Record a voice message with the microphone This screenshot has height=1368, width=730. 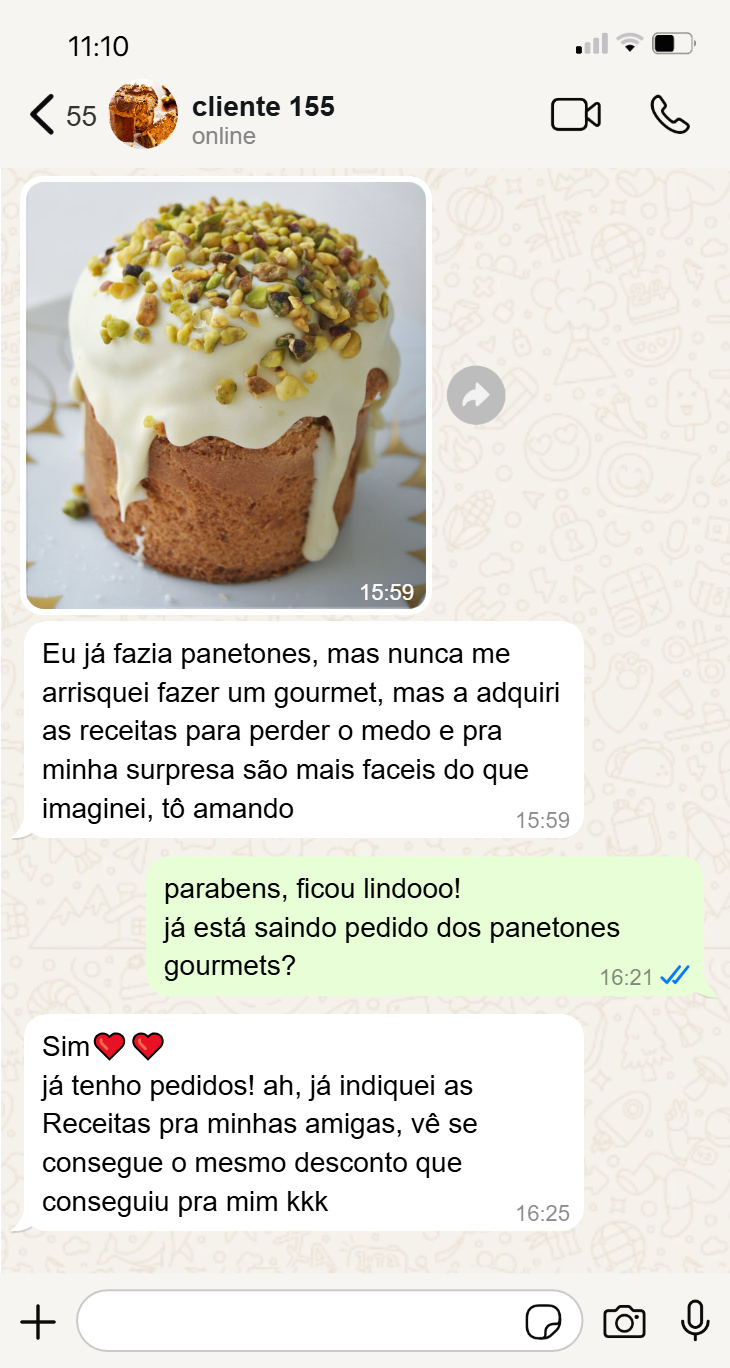[695, 1322]
